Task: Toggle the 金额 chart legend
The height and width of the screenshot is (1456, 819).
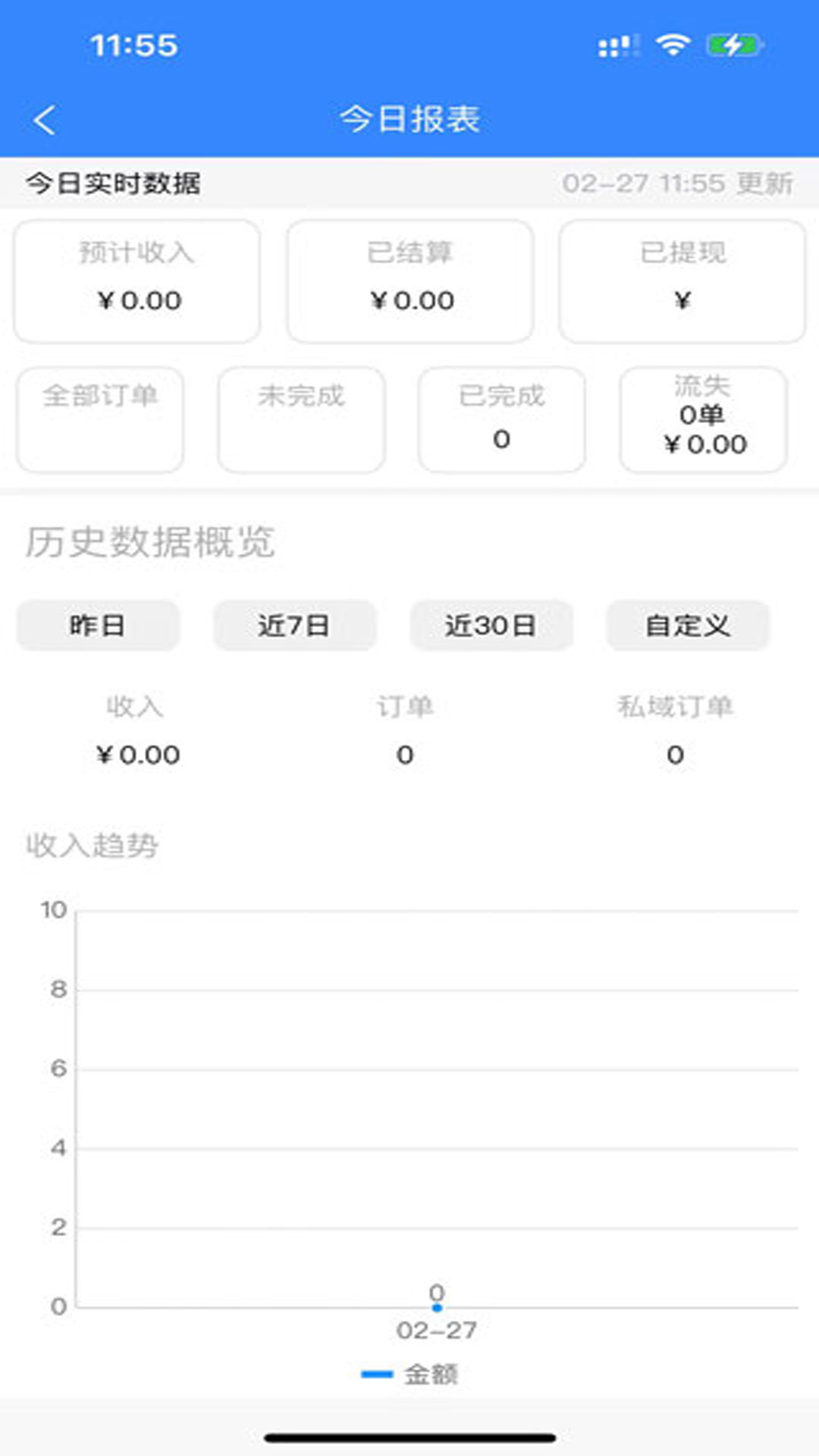Action: tap(410, 1374)
